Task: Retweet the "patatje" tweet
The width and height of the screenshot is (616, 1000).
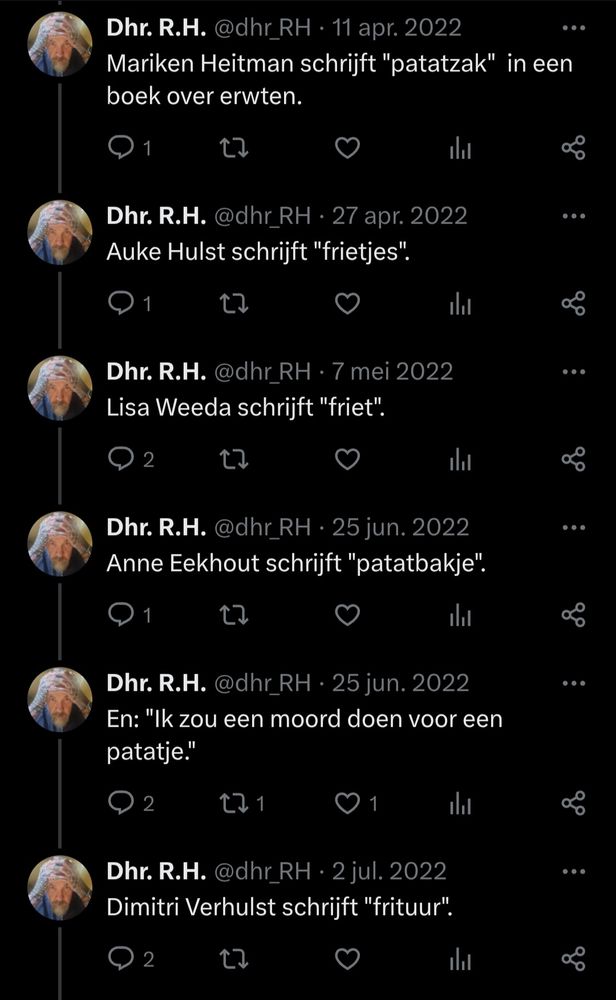Action: pos(233,803)
